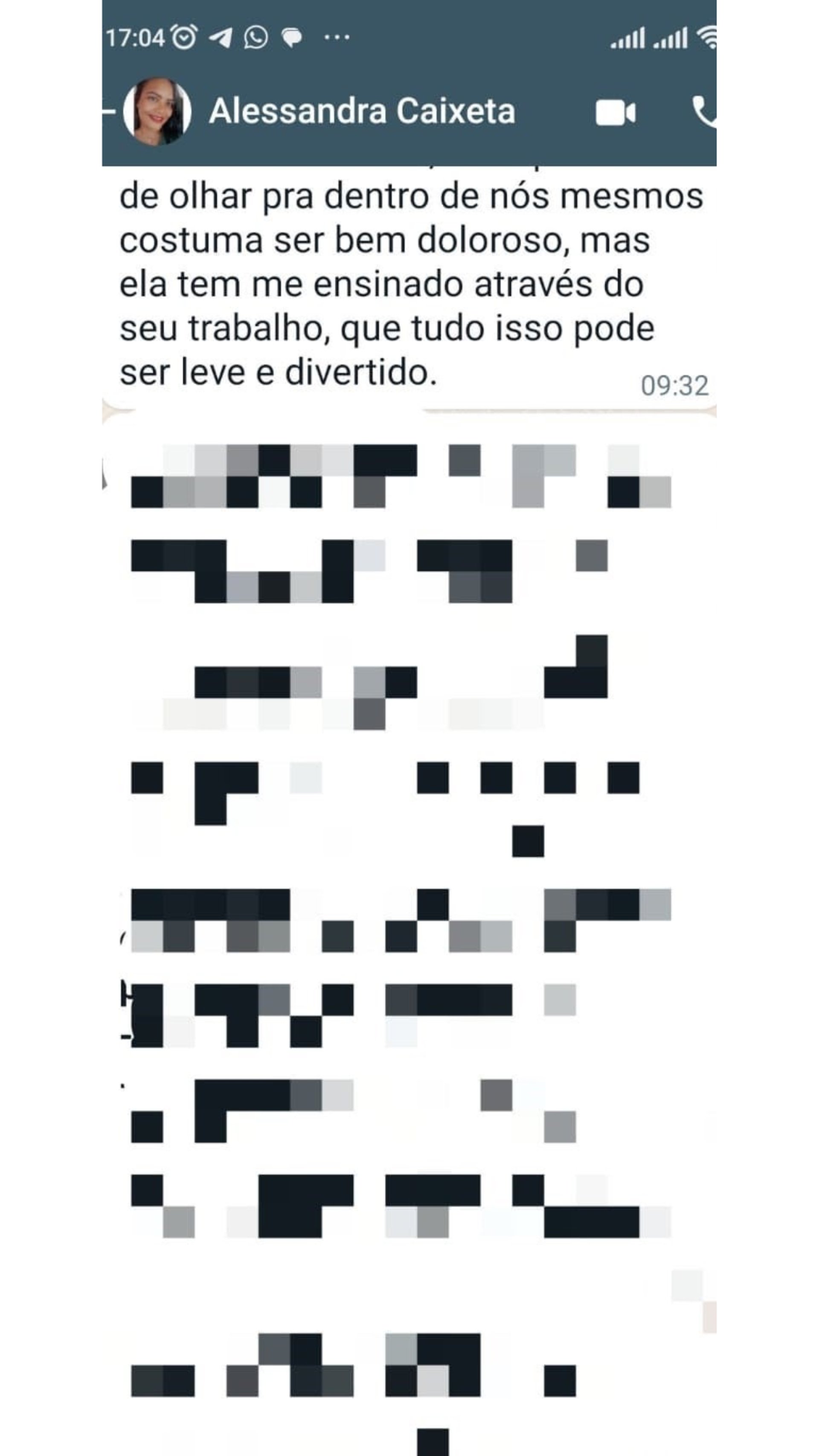Image resolution: width=819 pixels, height=1456 pixels.
Task: Tap Alessandra Caixeta's profile picture
Action: point(157,111)
